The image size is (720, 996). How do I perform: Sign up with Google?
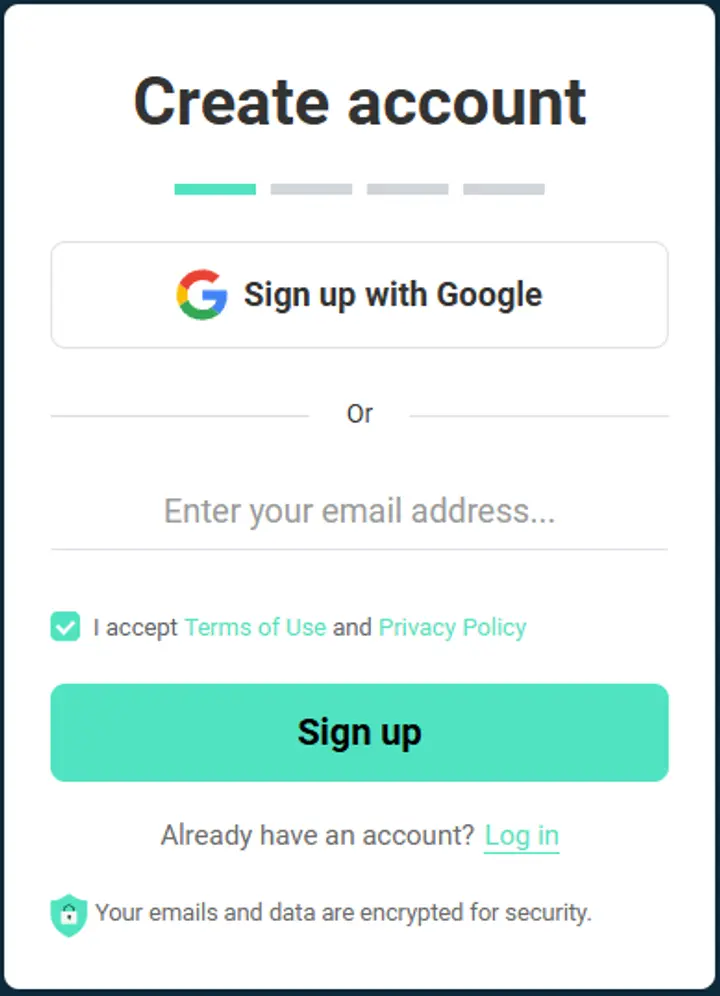click(x=359, y=295)
